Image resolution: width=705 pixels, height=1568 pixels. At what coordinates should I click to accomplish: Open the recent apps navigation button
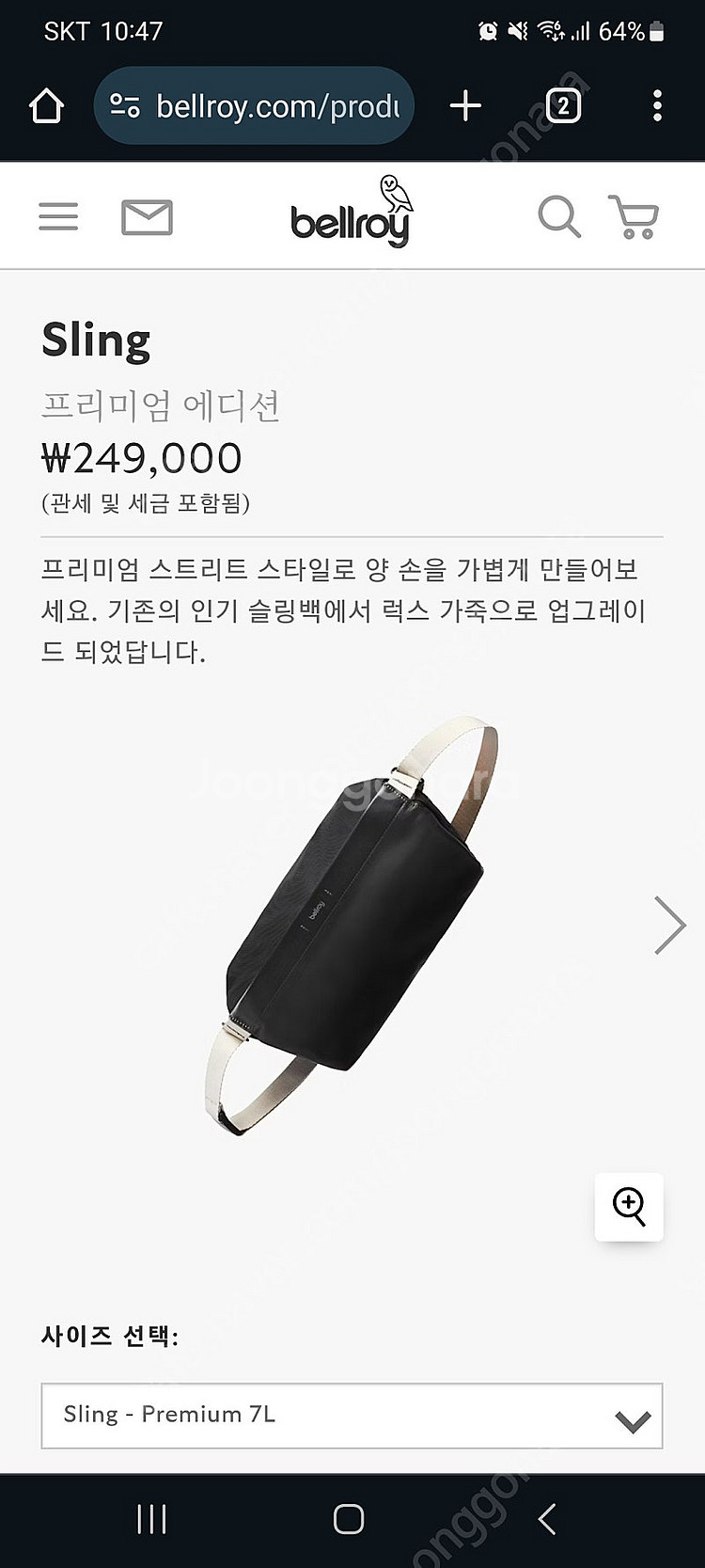[150, 1519]
